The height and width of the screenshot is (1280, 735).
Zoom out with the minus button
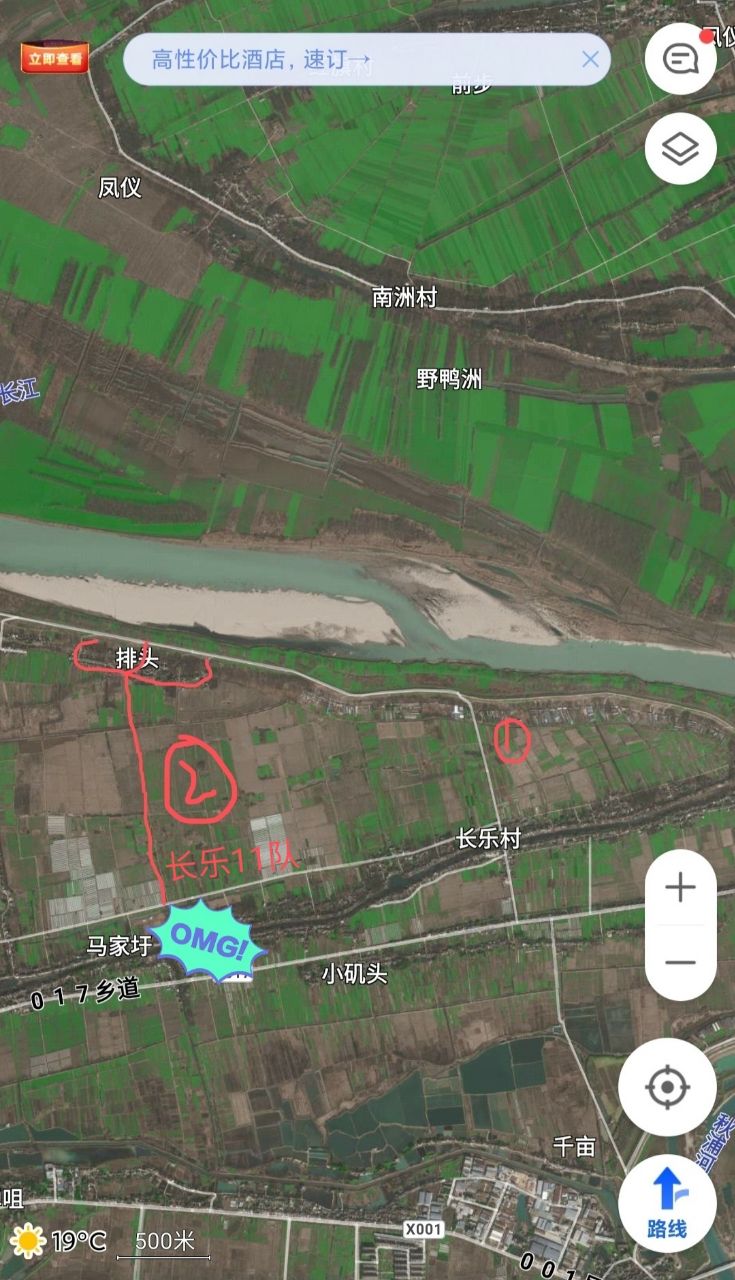point(680,962)
